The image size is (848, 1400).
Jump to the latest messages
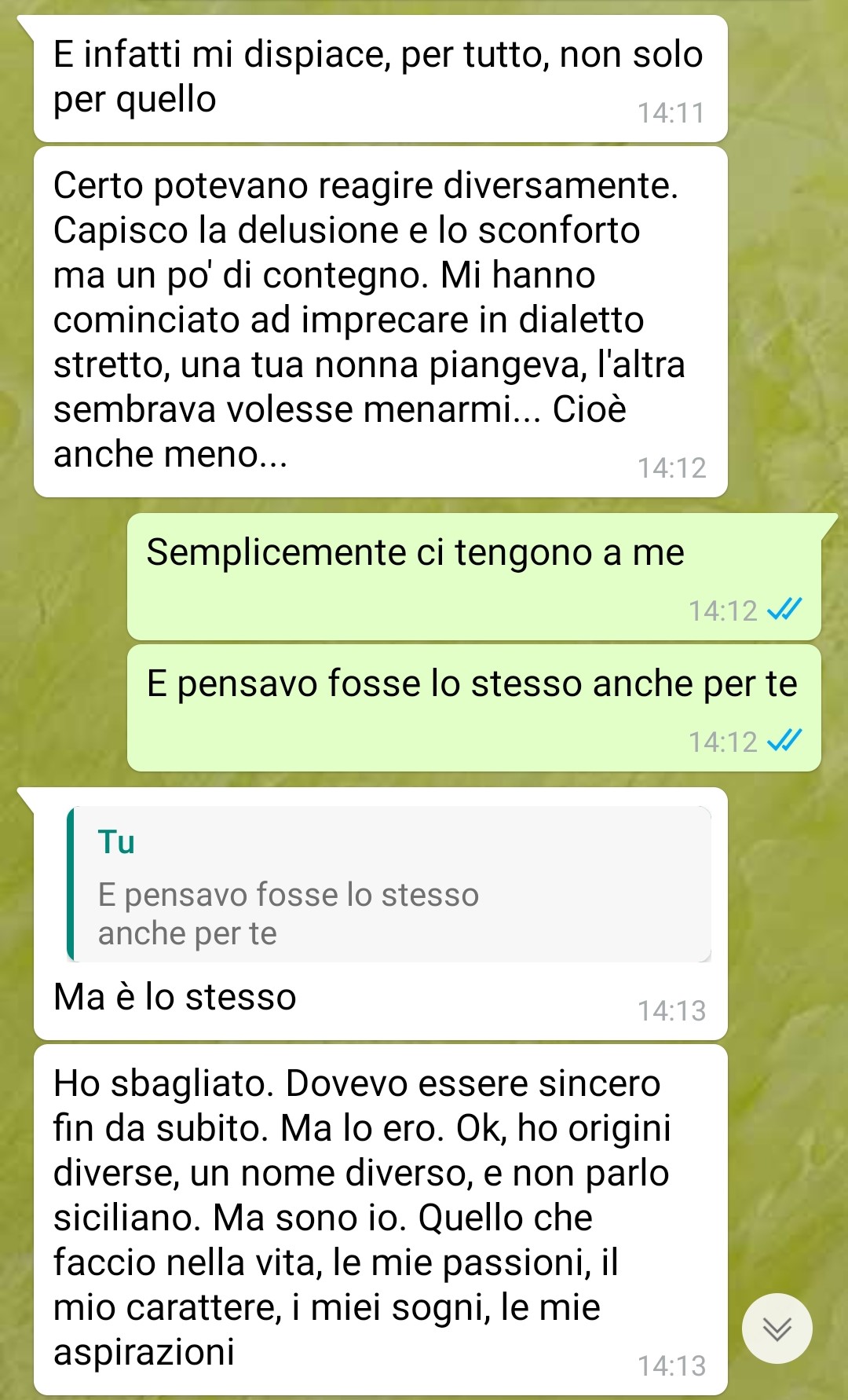pyautogui.click(x=777, y=1328)
